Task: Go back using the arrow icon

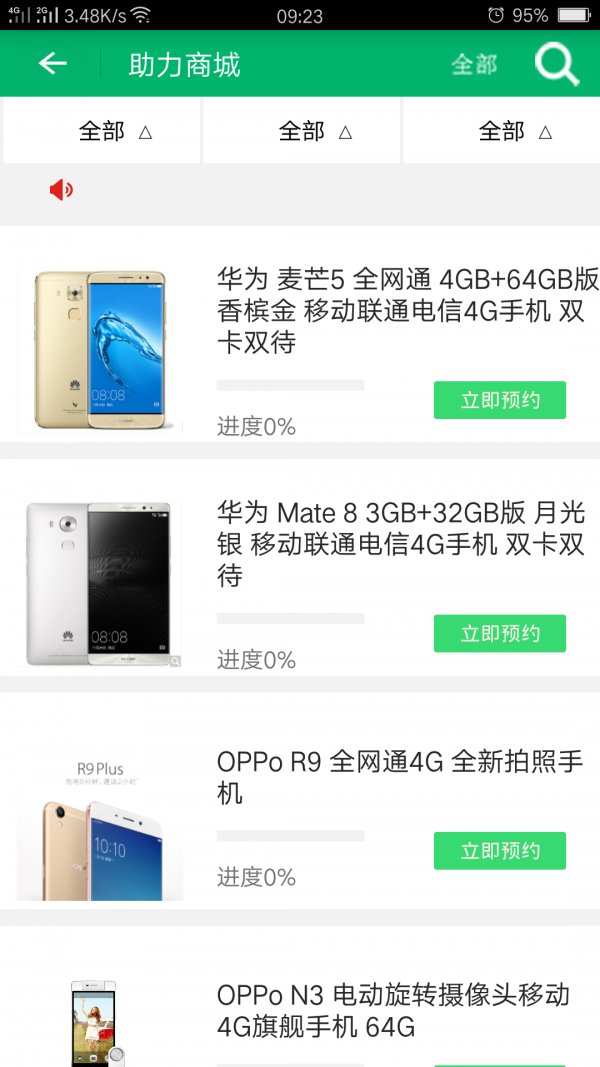Action: click(x=52, y=64)
